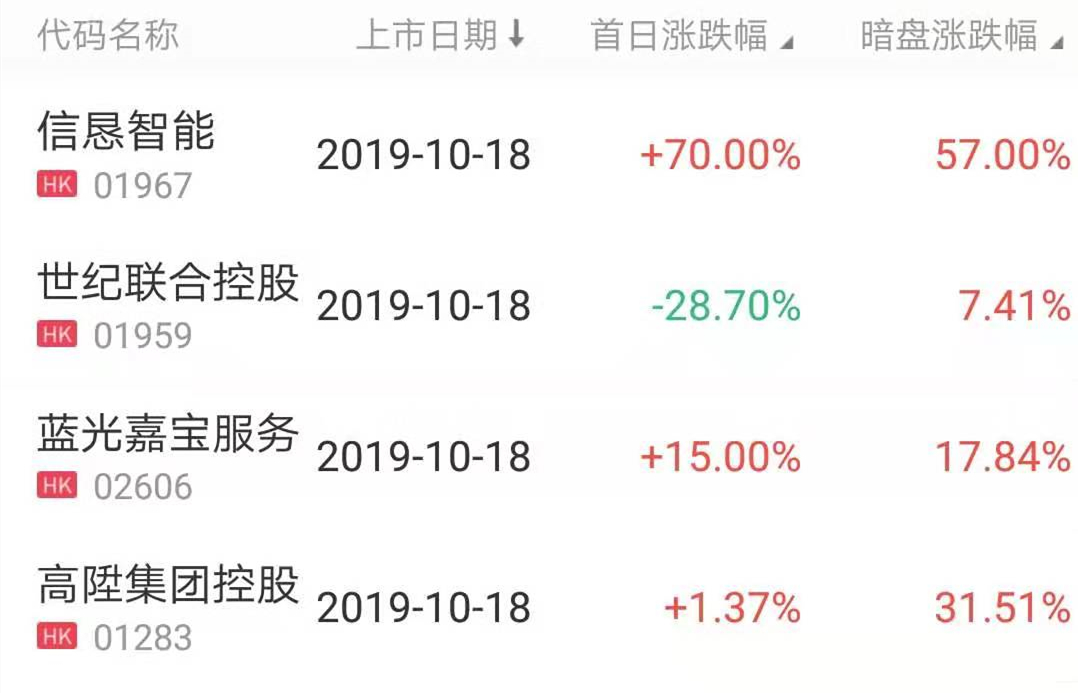Sort by first-day change (首日涨跌幅) column
The width and height of the screenshot is (1078, 693).
pos(691,37)
